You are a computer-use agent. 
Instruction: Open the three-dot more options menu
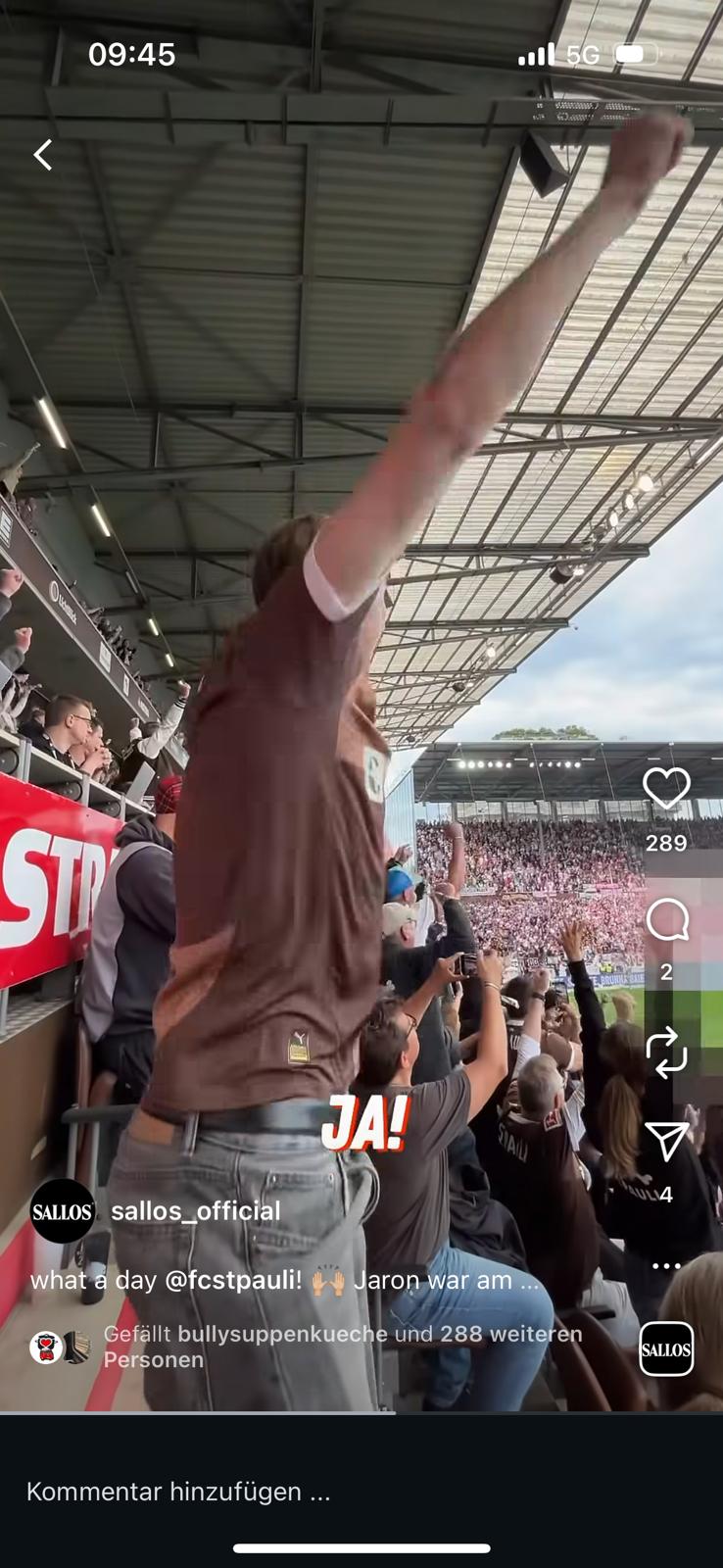pyautogui.click(x=666, y=1266)
